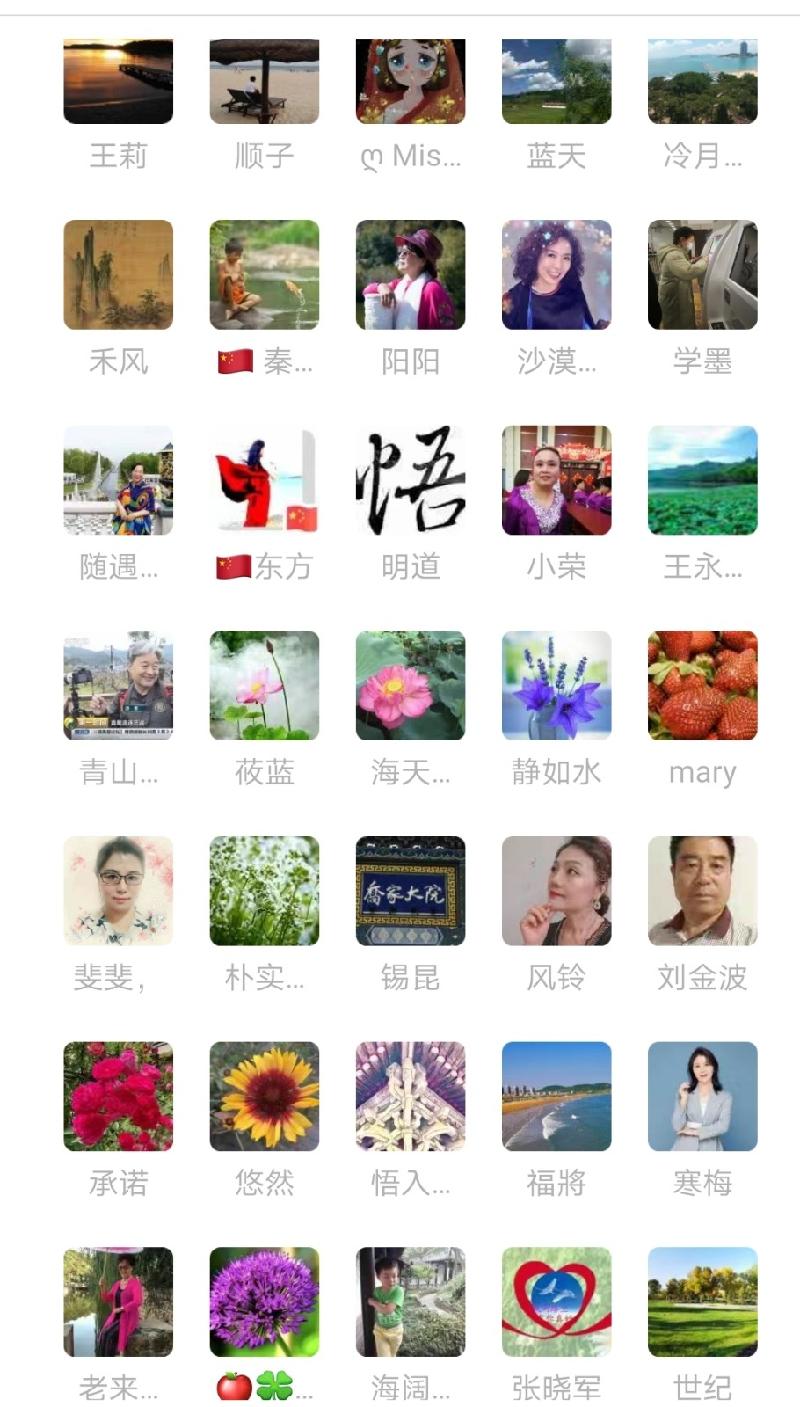This screenshot has height=1407, width=800.
Task: Open 悠然's sunflower avatar profile
Action: point(264,1096)
